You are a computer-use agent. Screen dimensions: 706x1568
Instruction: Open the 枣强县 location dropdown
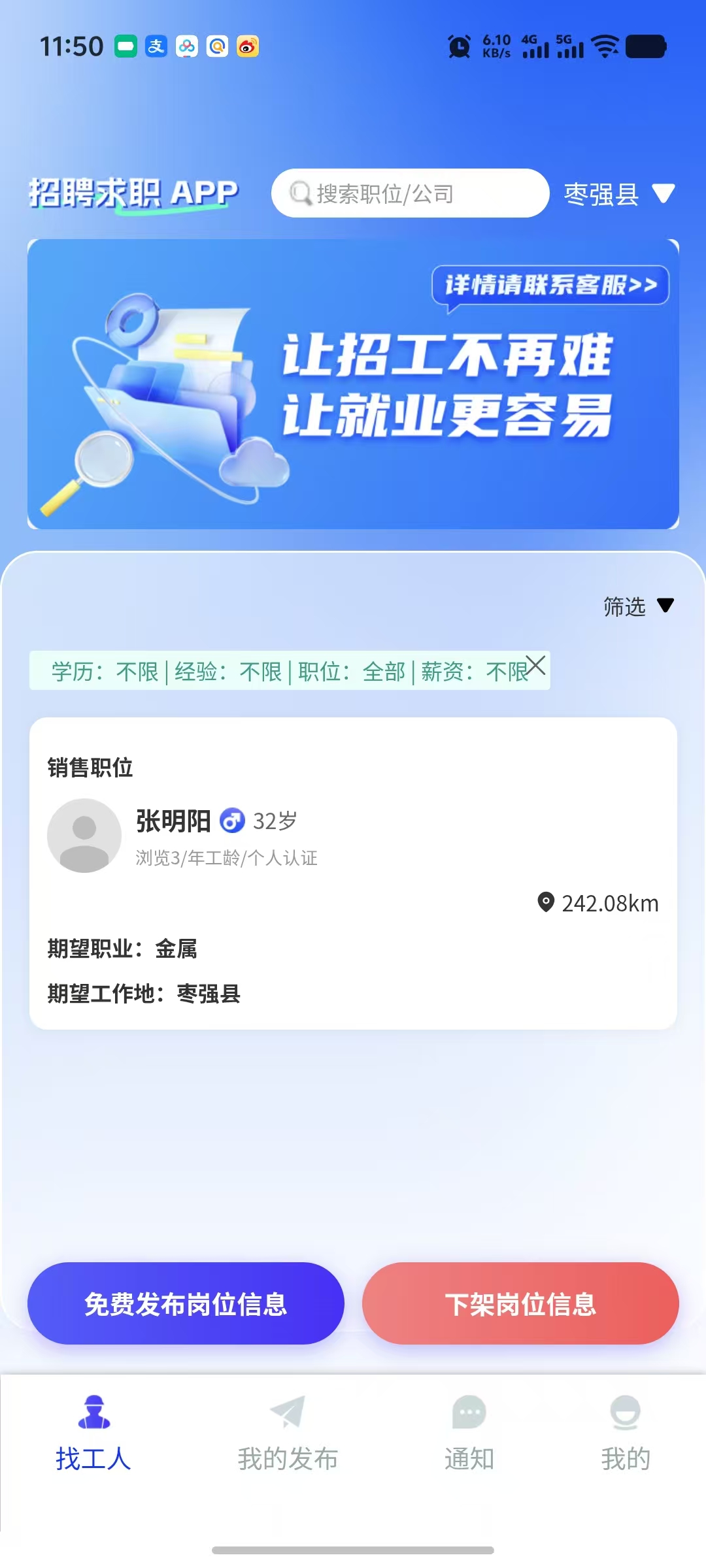(x=618, y=194)
